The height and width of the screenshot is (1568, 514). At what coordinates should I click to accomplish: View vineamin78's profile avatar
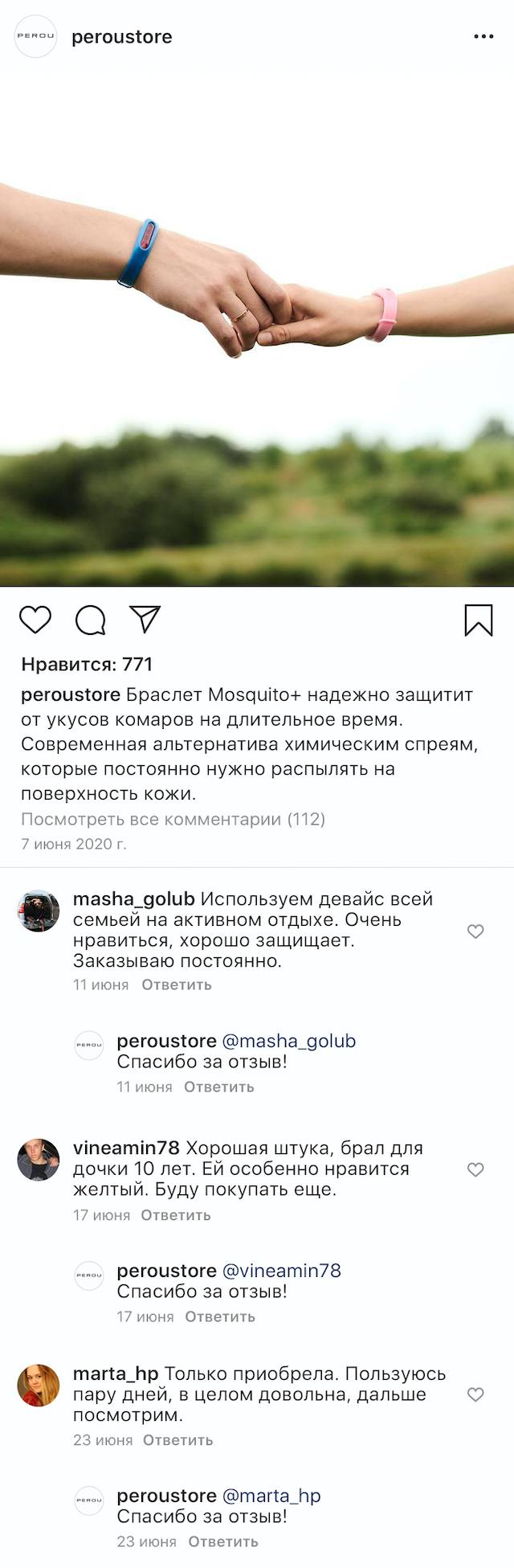pyautogui.click(x=39, y=1160)
